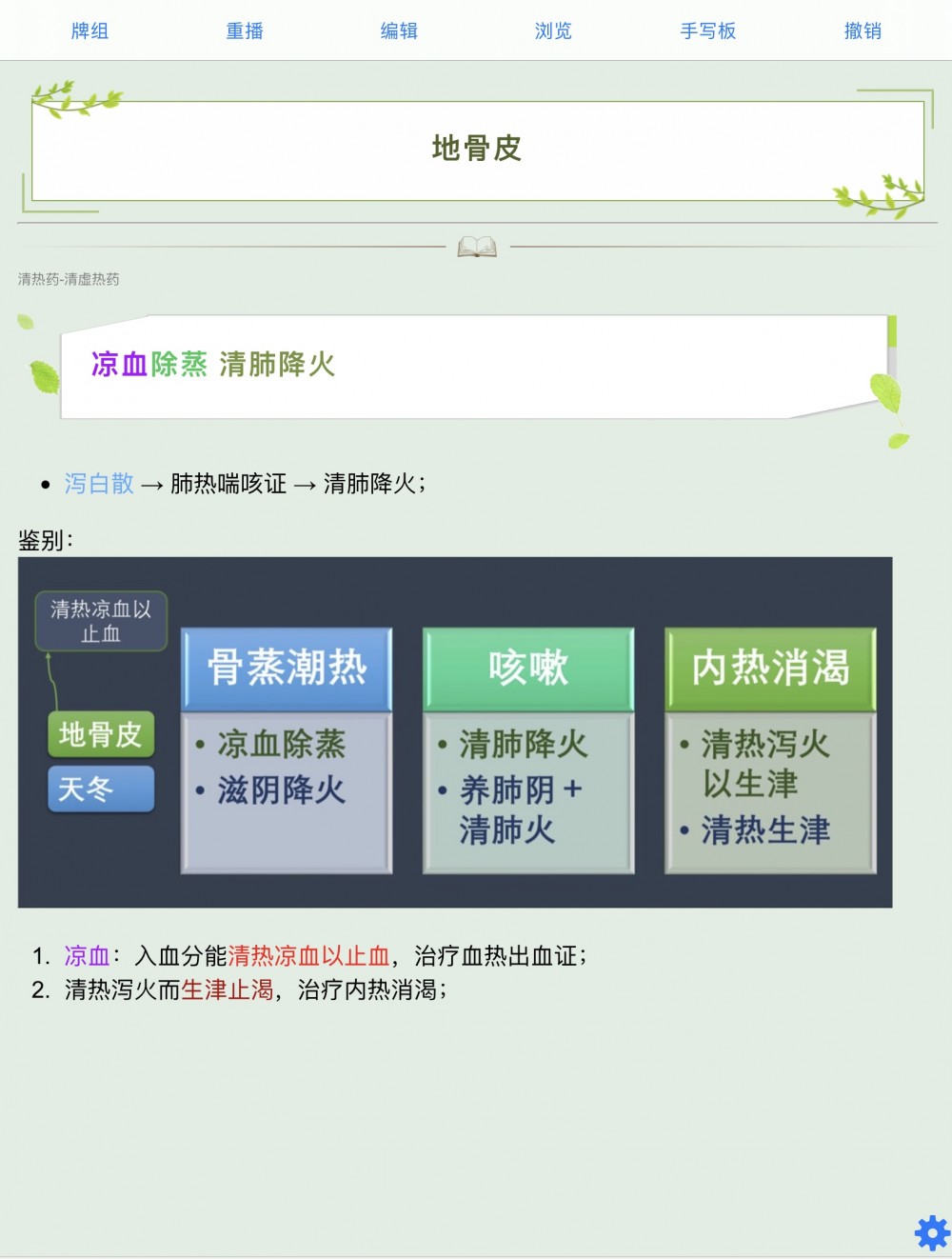
Task: Open 编辑 to edit this card
Action: tap(399, 30)
